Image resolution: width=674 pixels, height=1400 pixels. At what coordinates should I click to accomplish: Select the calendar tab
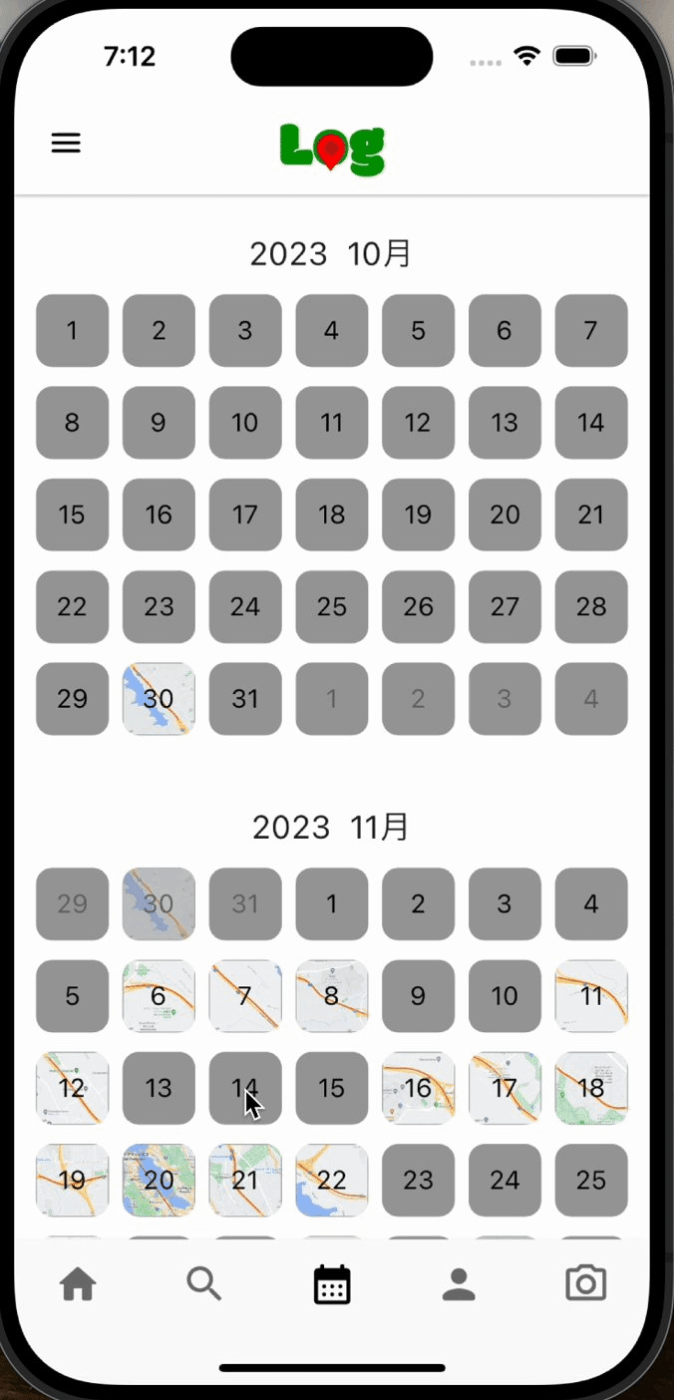pos(332,1284)
